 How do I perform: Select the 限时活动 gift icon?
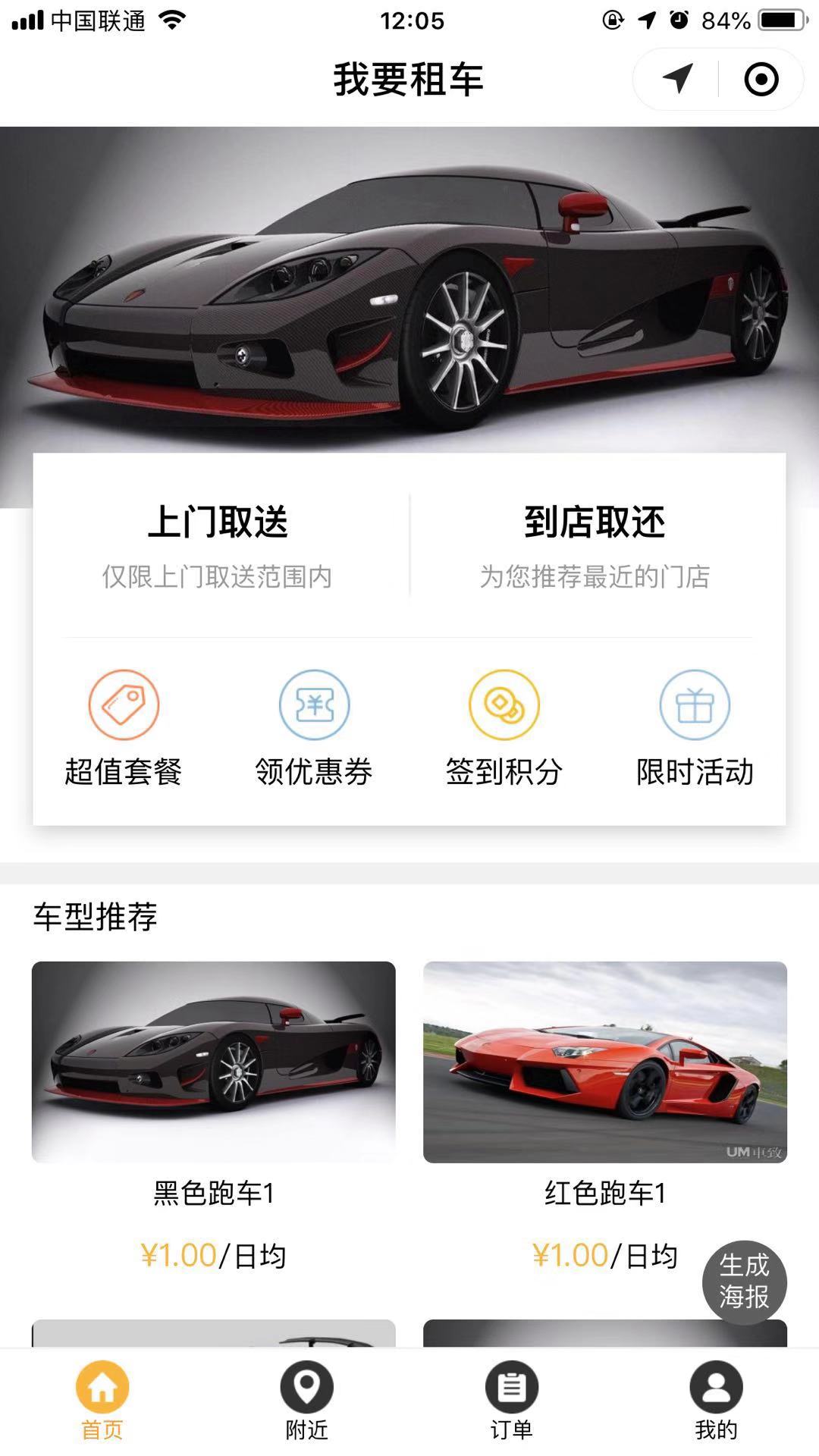694,705
